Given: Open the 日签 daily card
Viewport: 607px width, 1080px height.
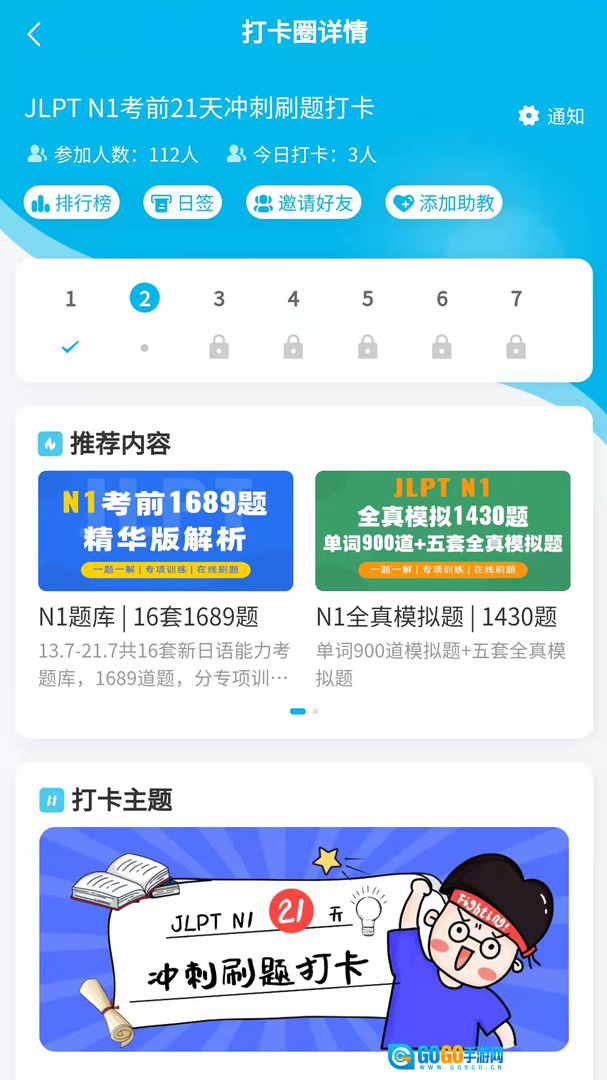Looking at the screenshot, I should pyautogui.click(x=183, y=203).
